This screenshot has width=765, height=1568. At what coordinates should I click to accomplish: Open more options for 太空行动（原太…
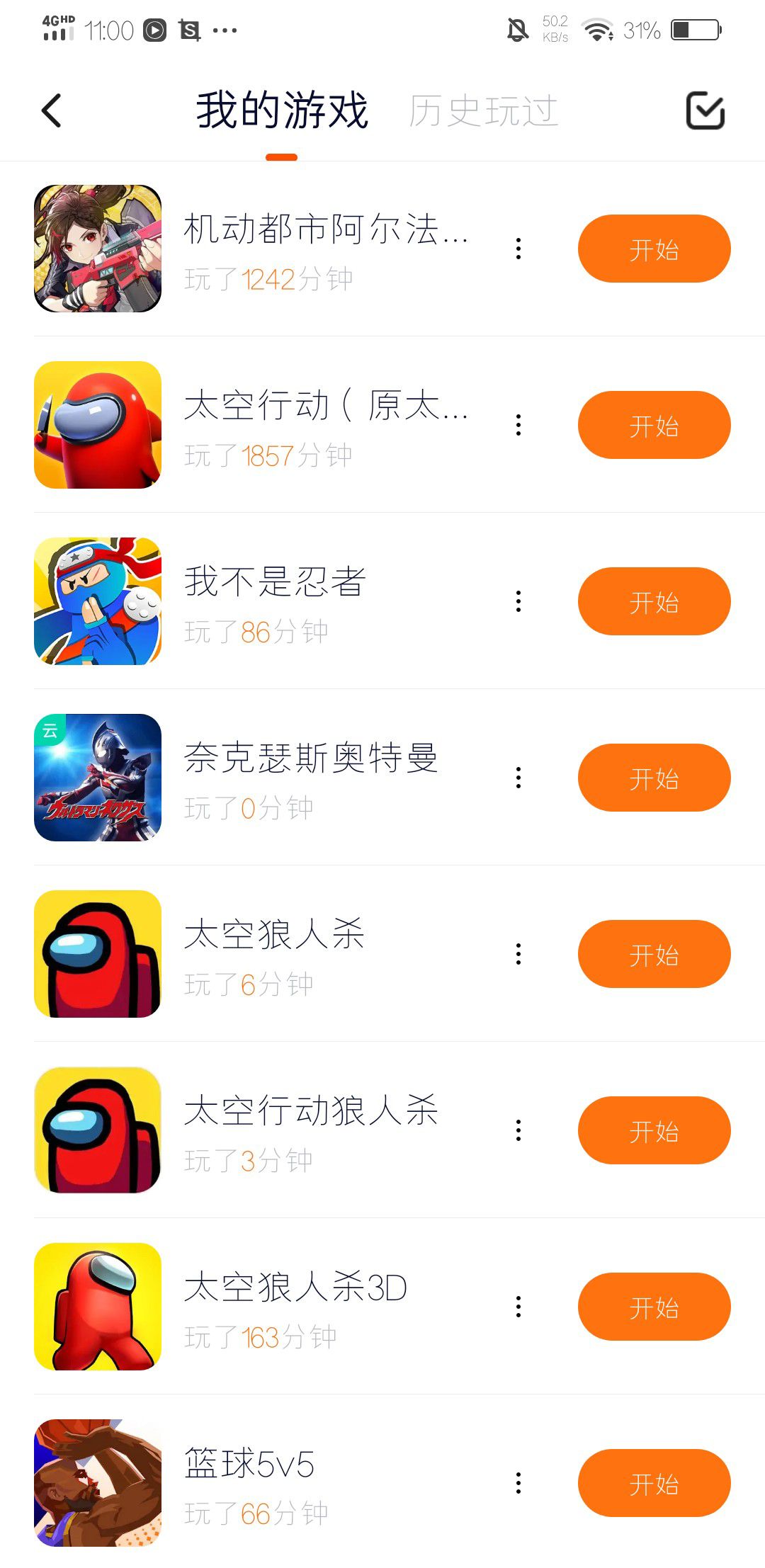click(518, 425)
